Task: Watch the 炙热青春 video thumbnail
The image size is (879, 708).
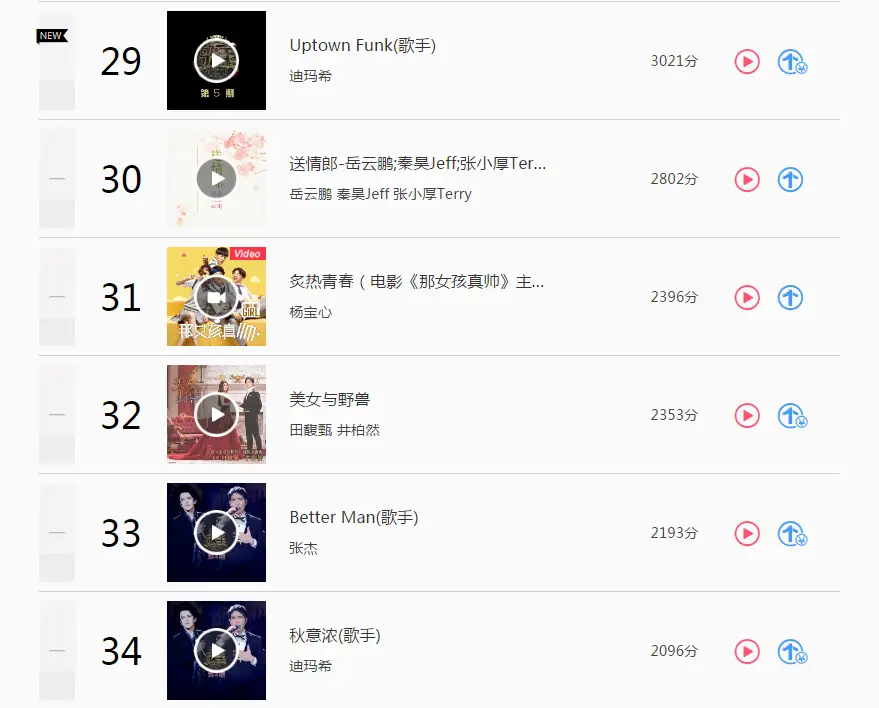Action: (216, 297)
